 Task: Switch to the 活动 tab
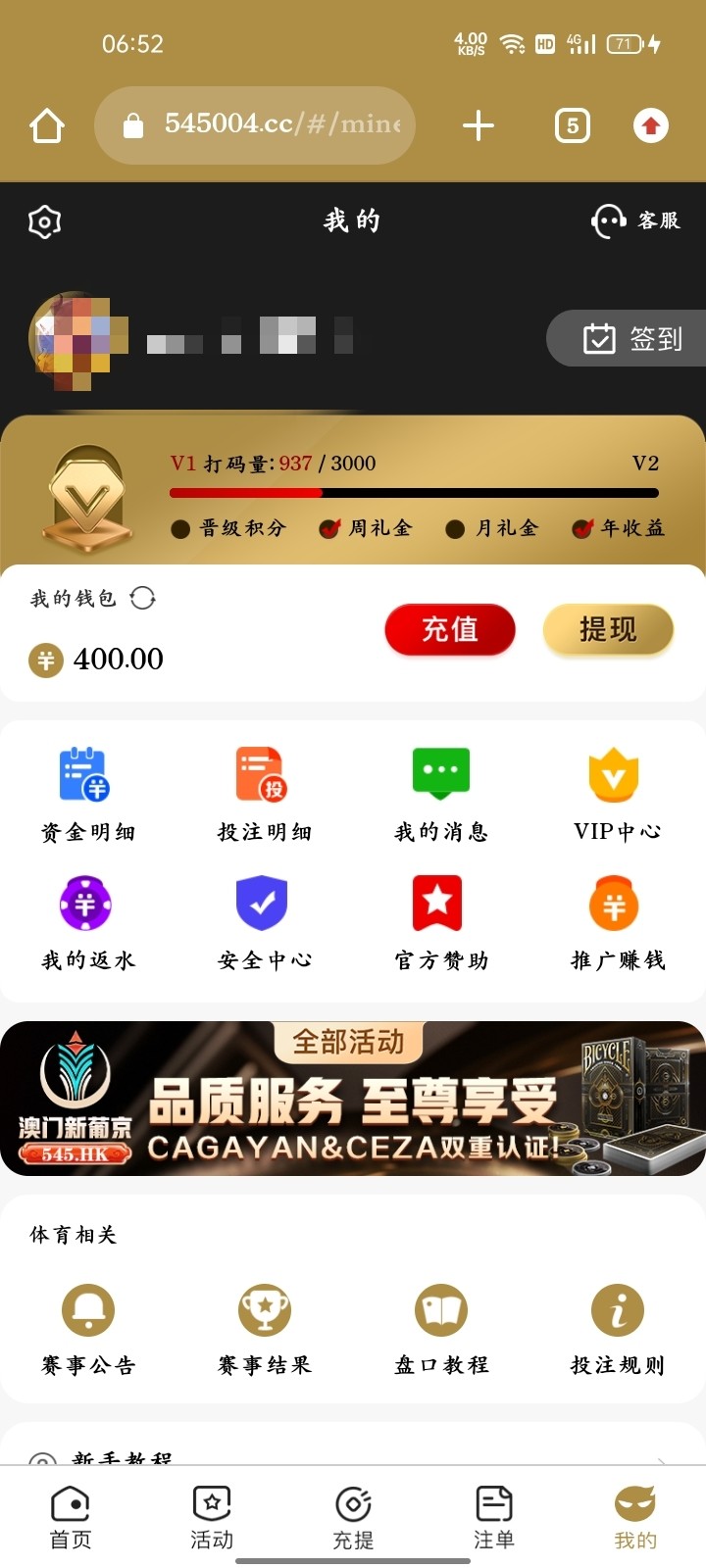click(x=212, y=1517)
